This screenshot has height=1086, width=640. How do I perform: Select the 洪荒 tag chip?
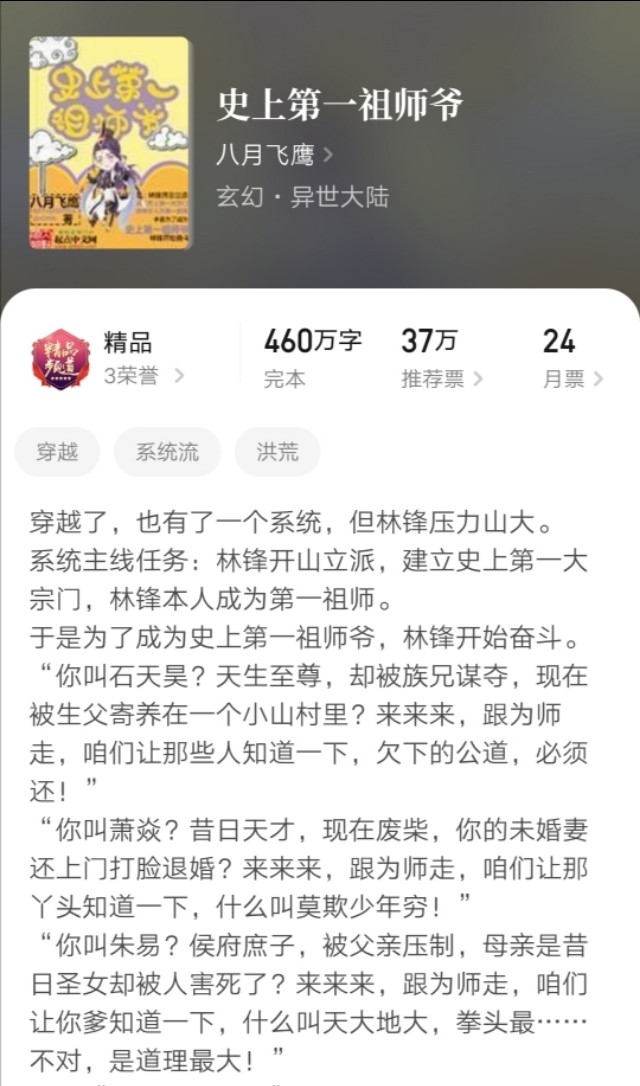(x=277, y=452)
